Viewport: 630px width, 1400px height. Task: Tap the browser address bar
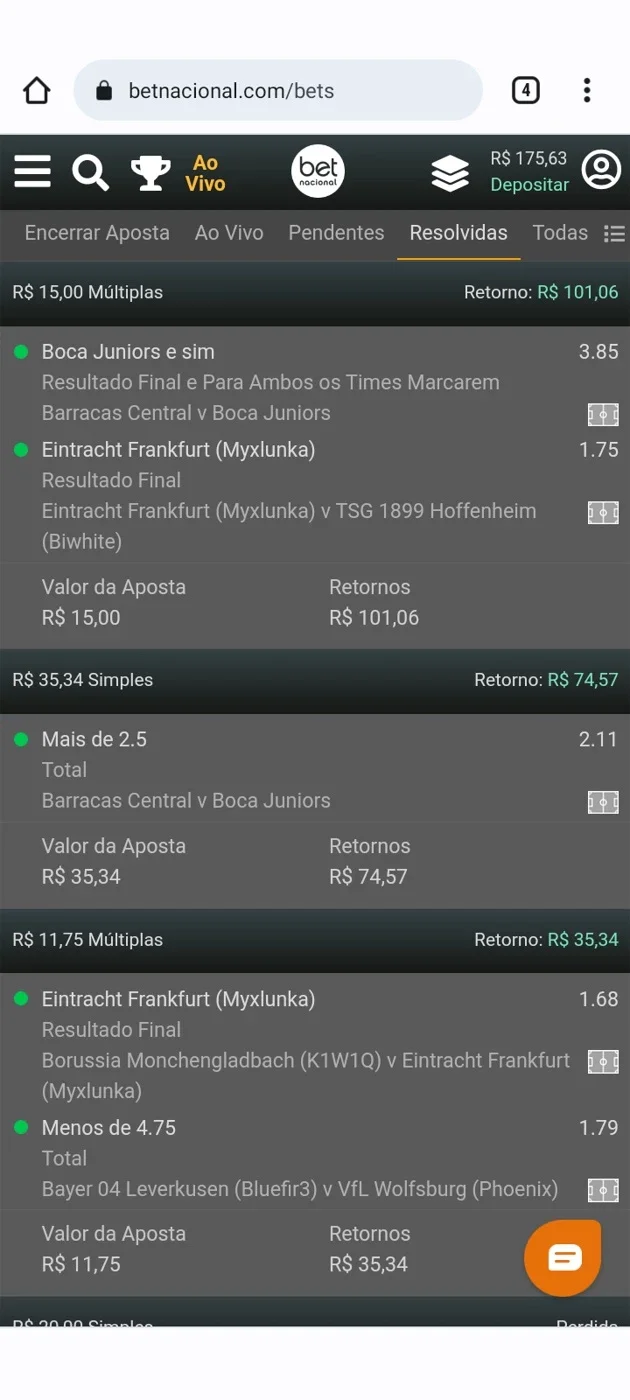click(278, 91)
